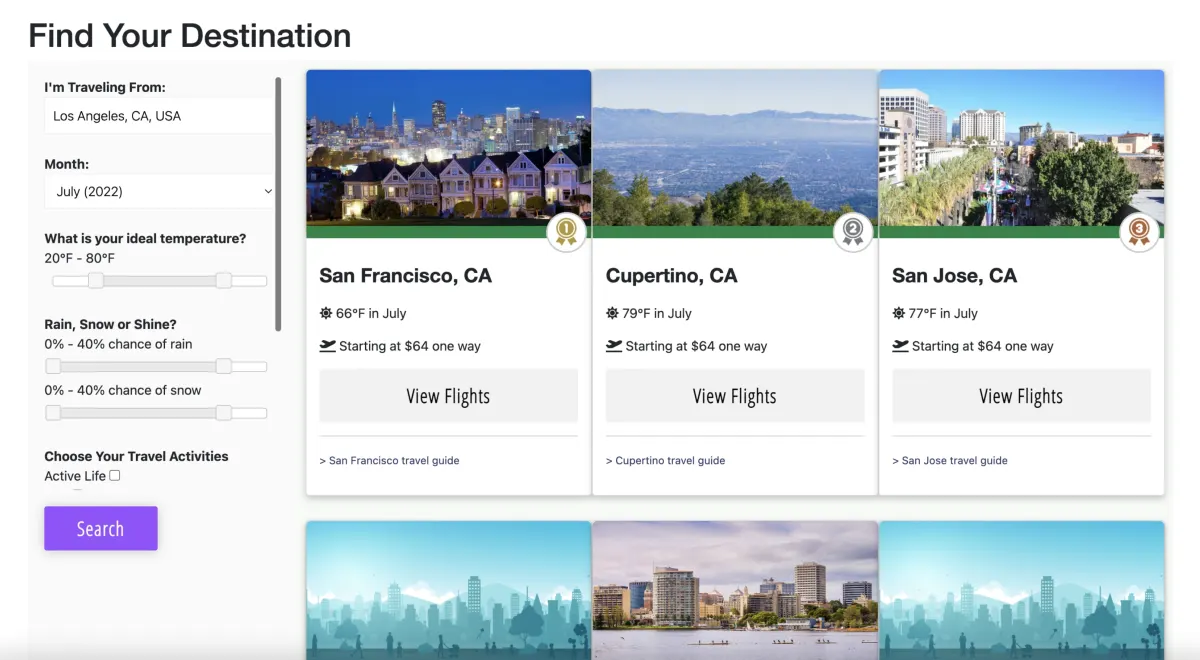Tap the filter panel scrollbar
Image resolution: width=1200 pixels, height=660 pixels.
click(278, 204)
